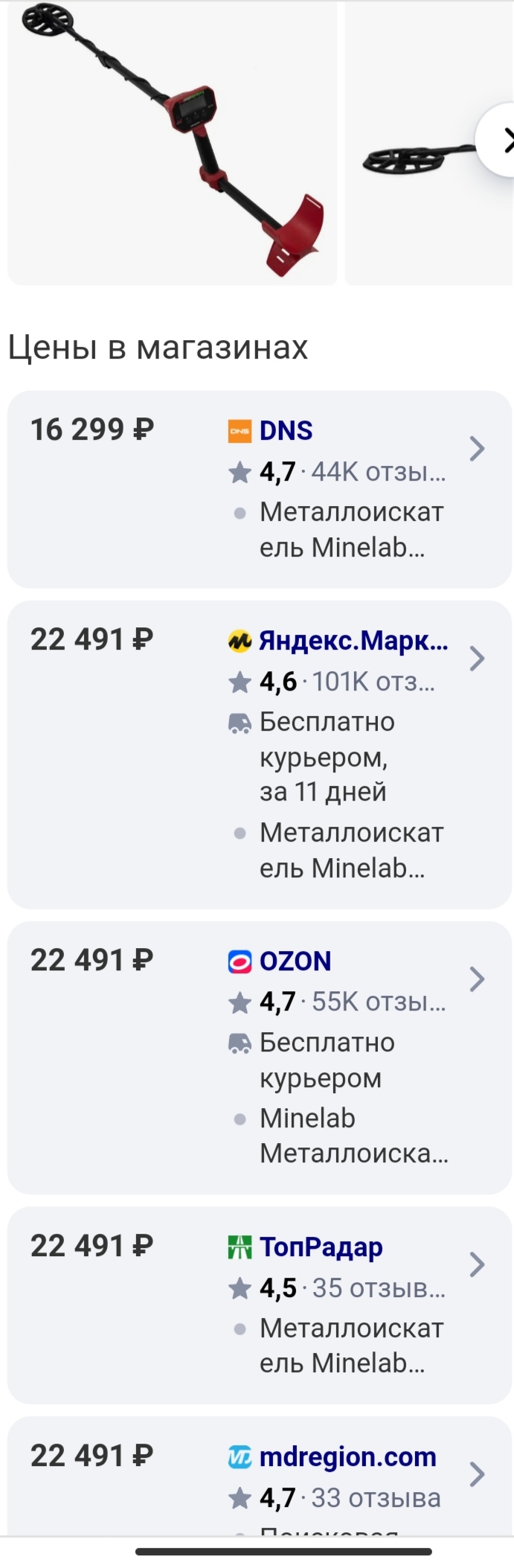Image resolution: width=514 pixels, height=1568 pixels.
Task: Open the DNS offer for 16 299 ₽
Action: pos(259,489)
